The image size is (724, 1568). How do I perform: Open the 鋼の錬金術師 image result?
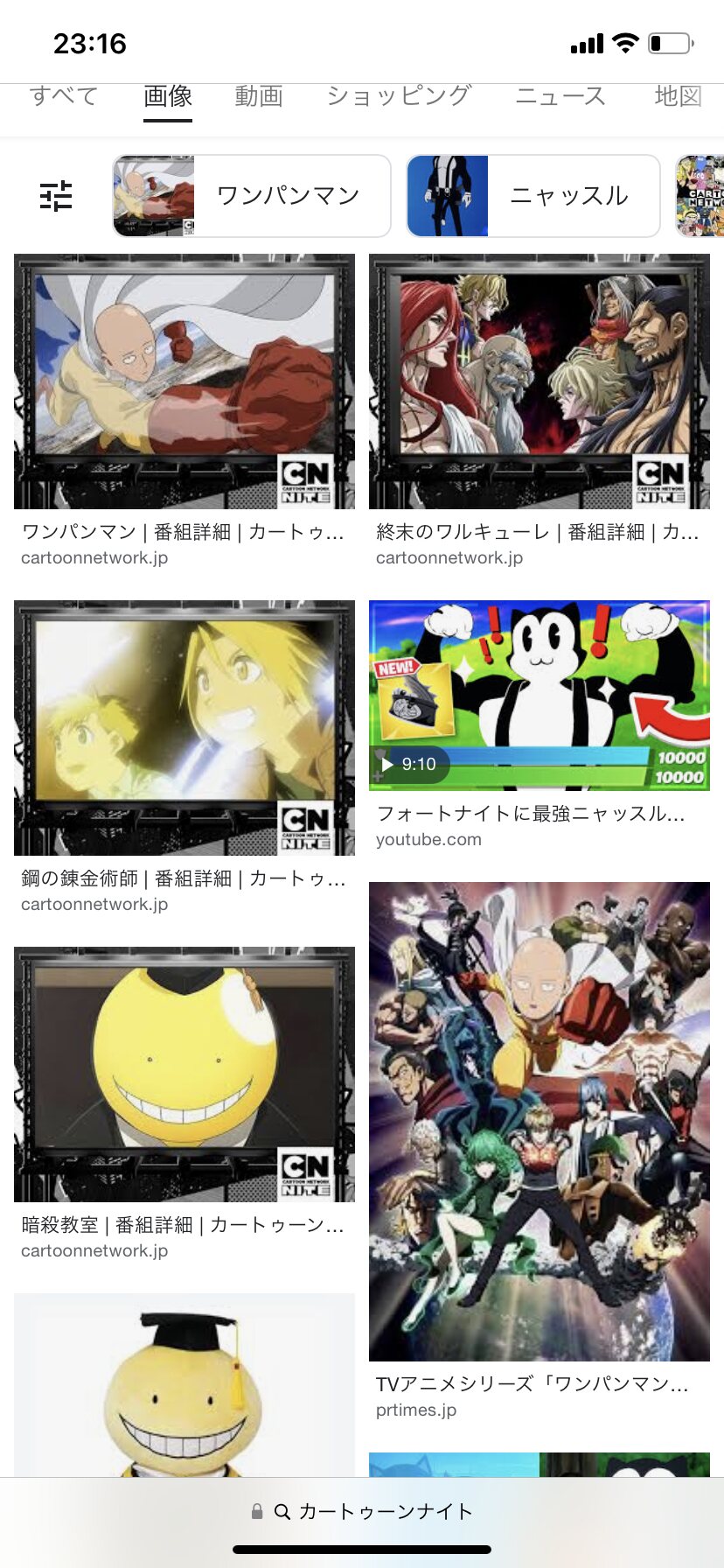pyautogui.click(x=184, y=727)
